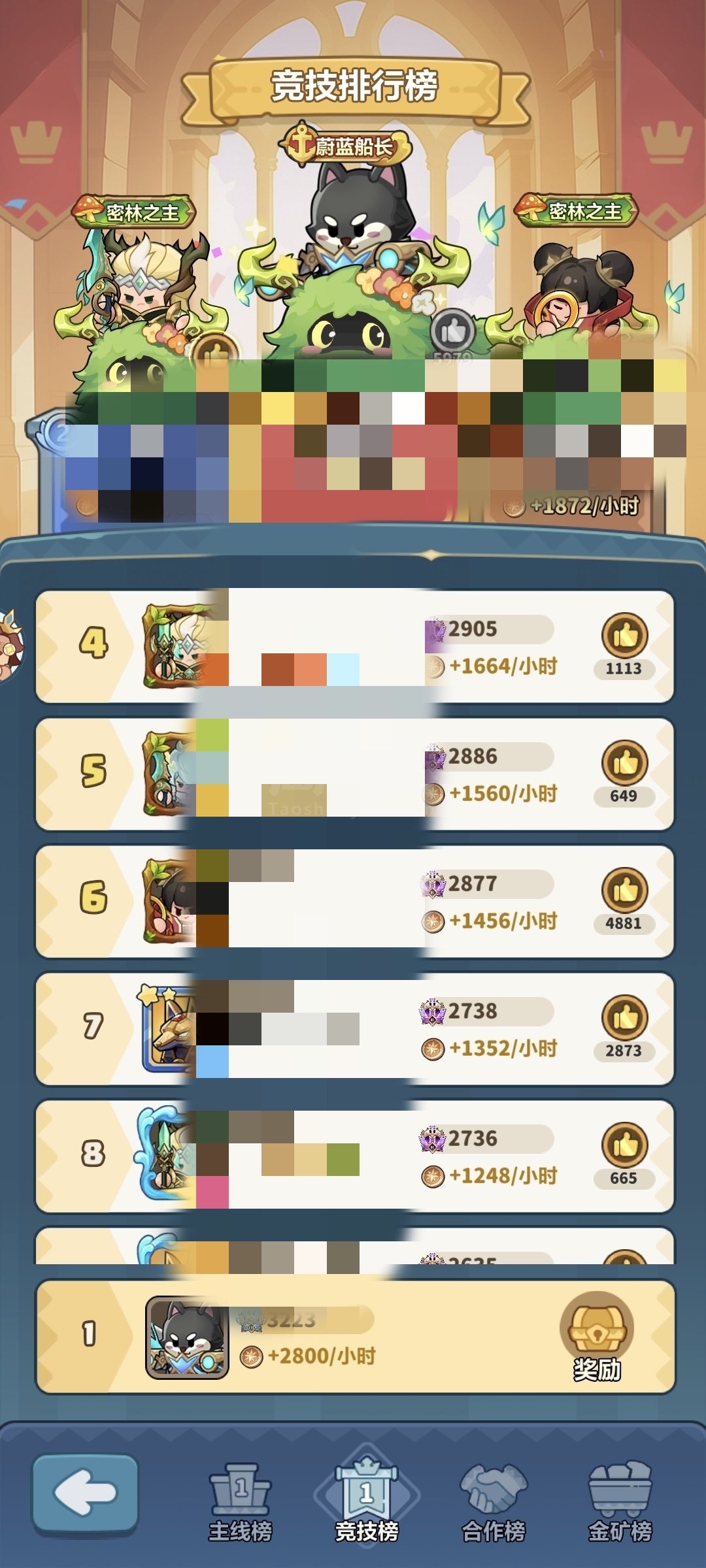Viewport: 706px width, 1568px height.
Task: Like the rank 5 player with 649 likes
Action: (624, 763)
